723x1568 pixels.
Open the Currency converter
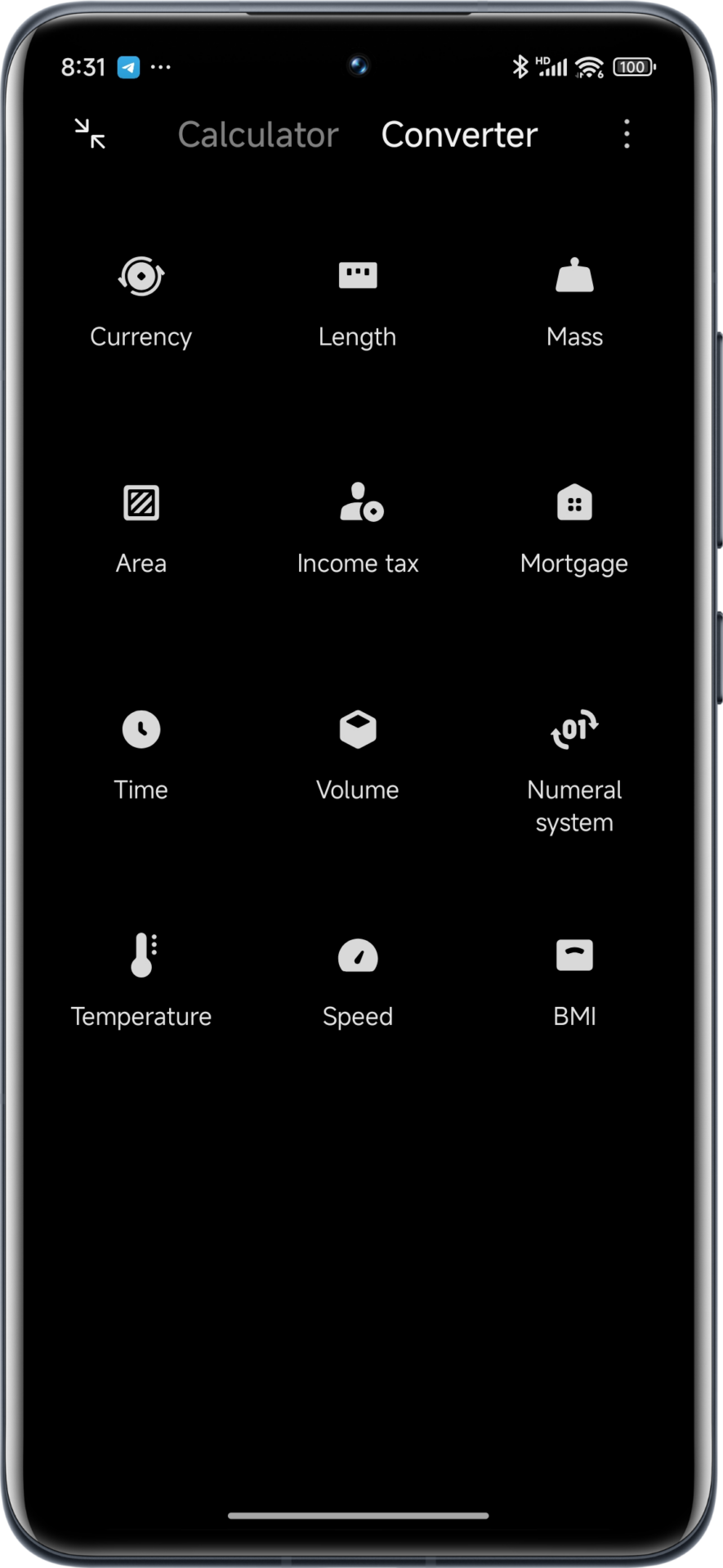tap(141, 301)
